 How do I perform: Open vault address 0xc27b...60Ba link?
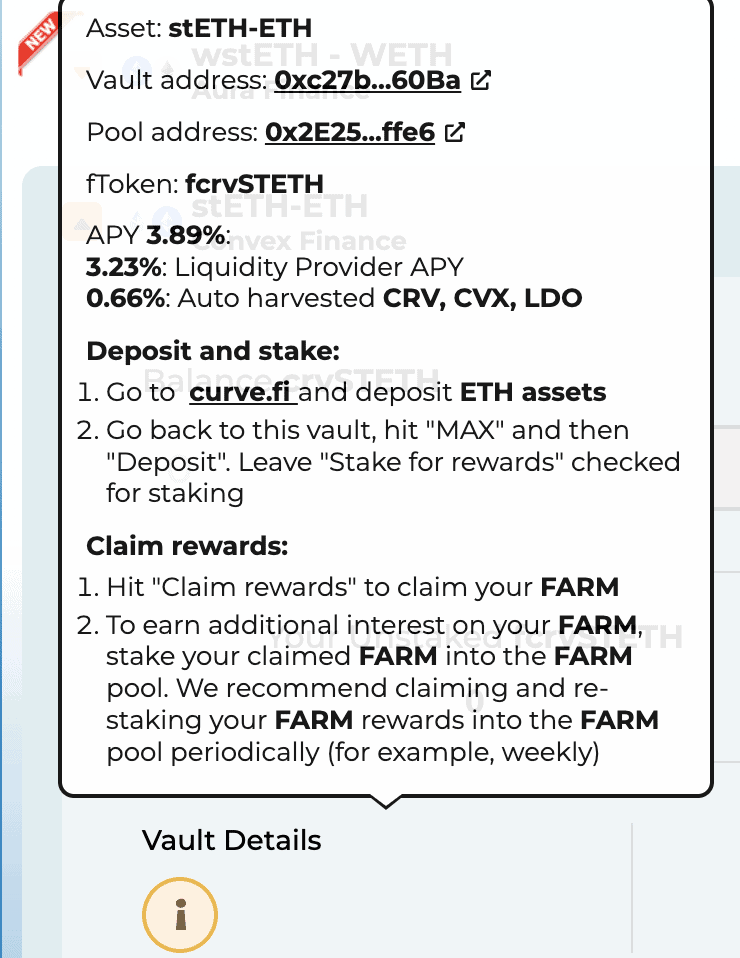[367, 81]
